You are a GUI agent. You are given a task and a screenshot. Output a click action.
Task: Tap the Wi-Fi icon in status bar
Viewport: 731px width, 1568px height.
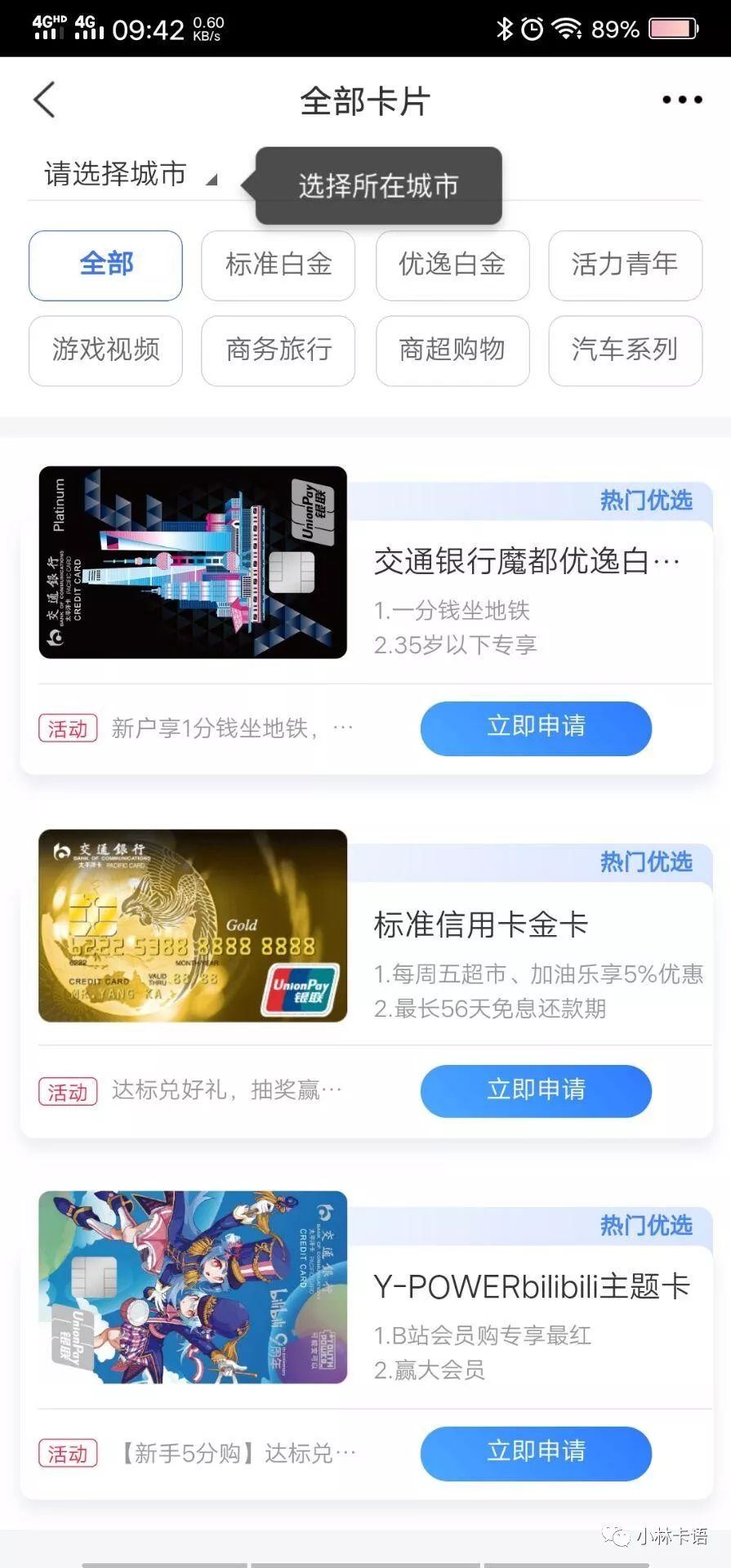(565, 28)
